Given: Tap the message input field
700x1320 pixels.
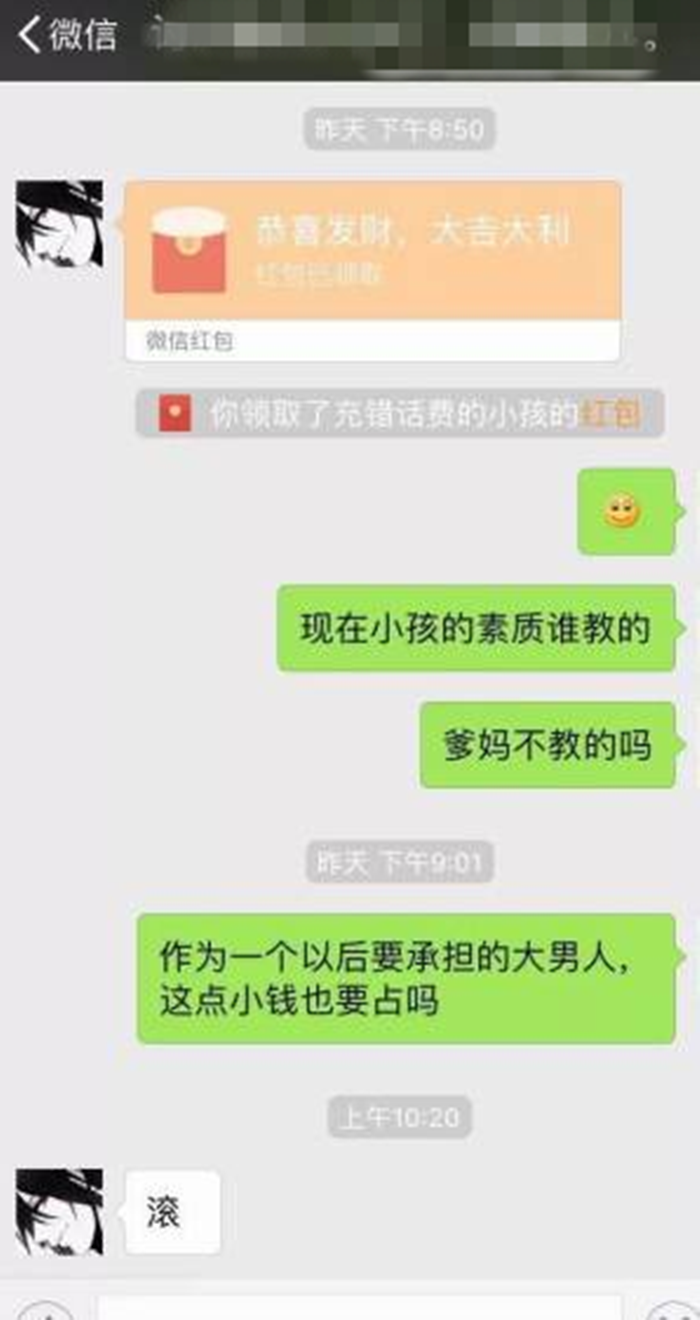Looking at the screenshot, I should pyautogui.click(x=360, y=1306).
